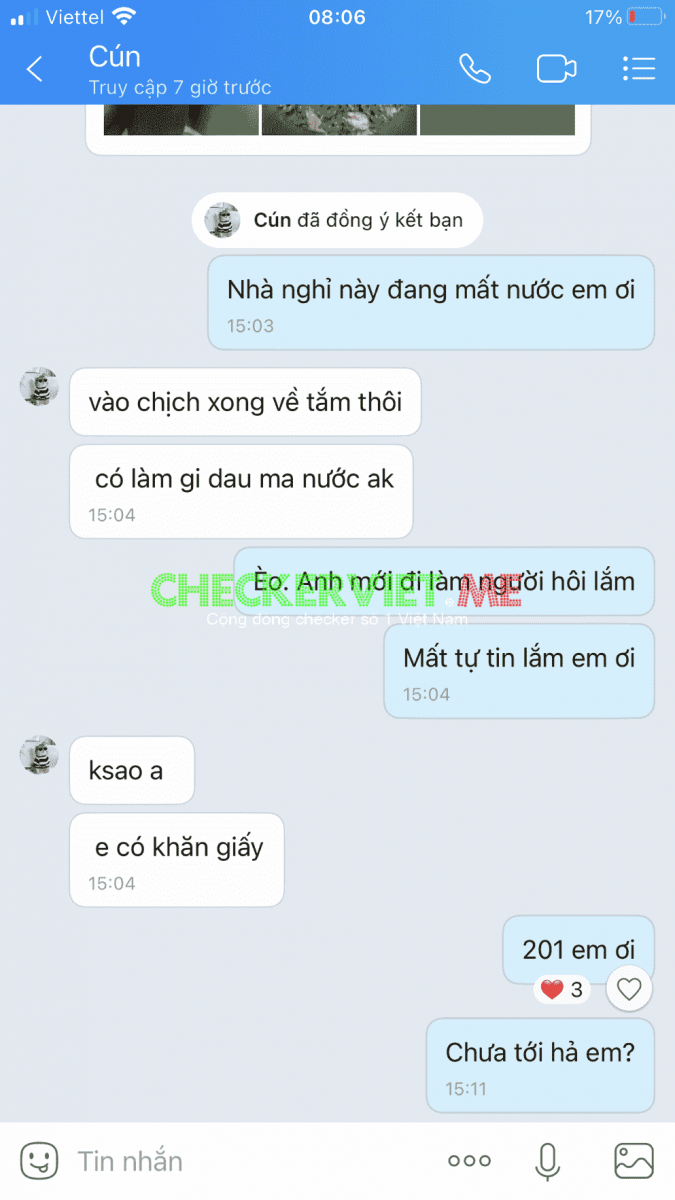The width and height of the screenshot is (675, 1200).
Task: Start a voice call with Cún
Action: (x=475, y=68)
